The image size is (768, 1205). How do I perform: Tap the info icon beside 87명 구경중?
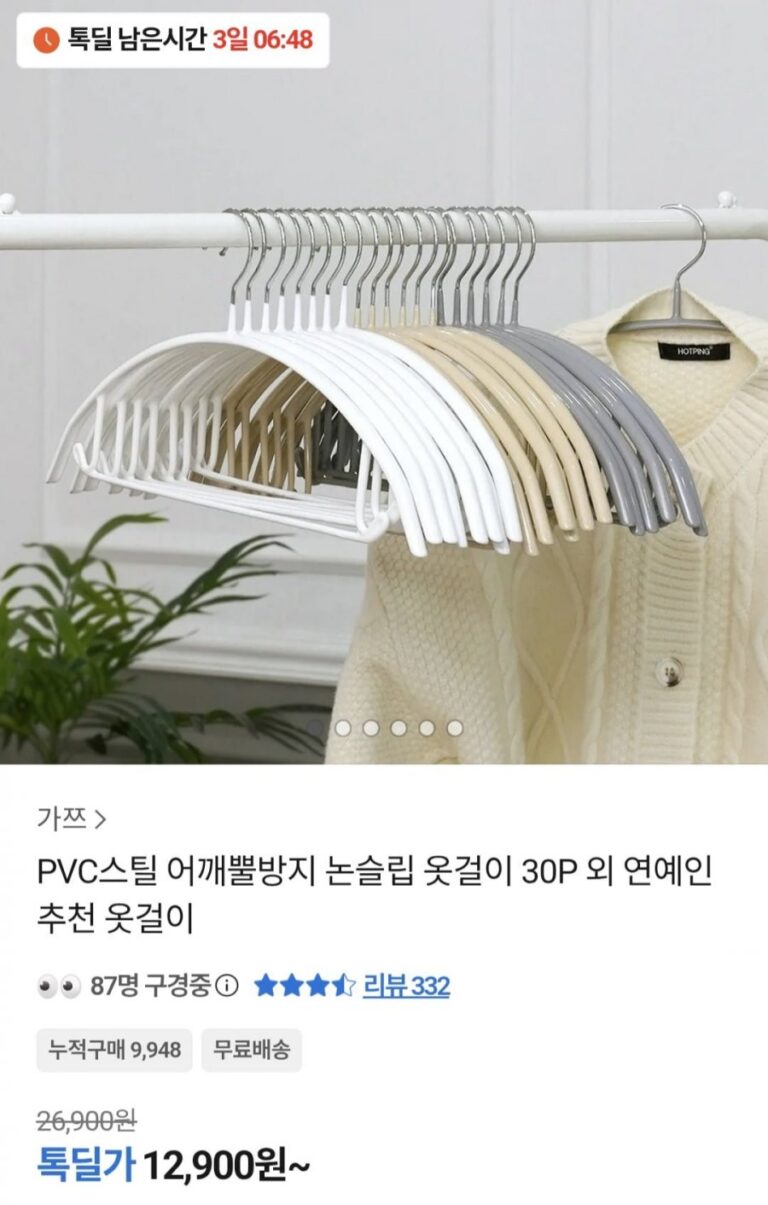click(228, 986)
